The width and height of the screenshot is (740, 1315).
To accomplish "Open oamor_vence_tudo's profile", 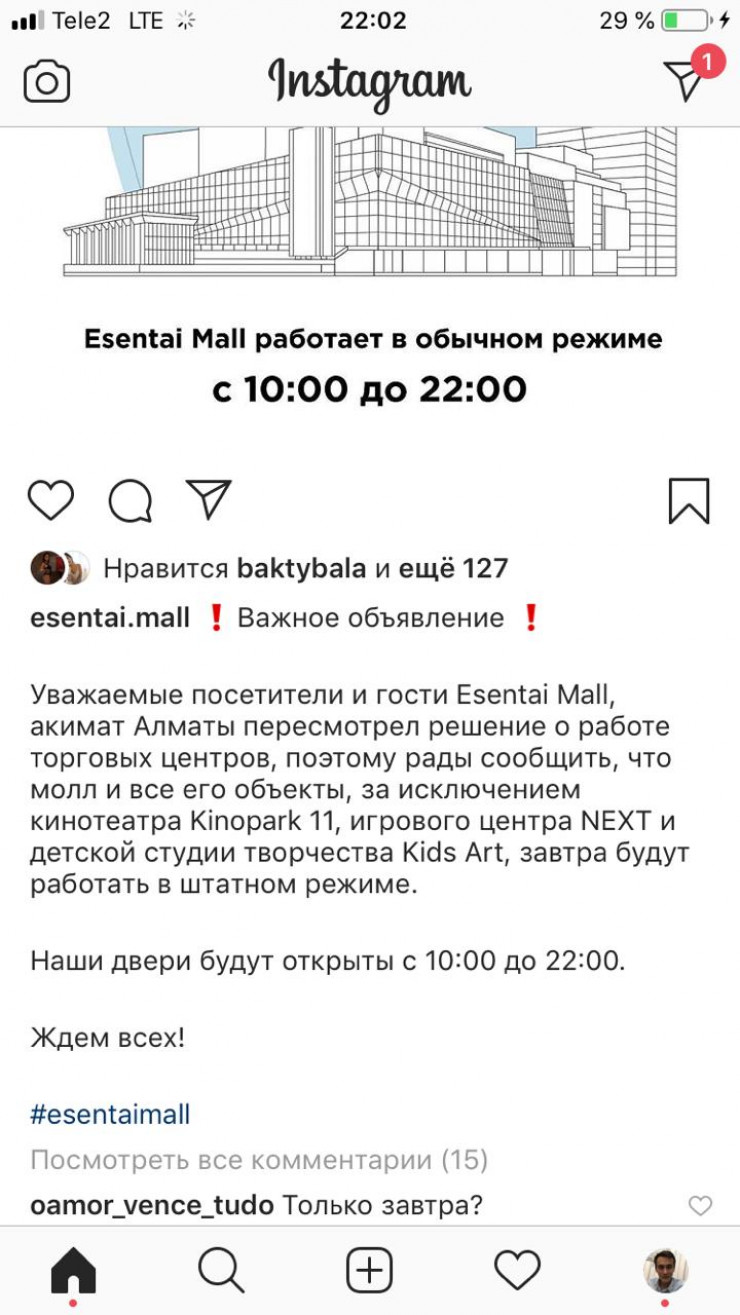I will [152, 1205].
